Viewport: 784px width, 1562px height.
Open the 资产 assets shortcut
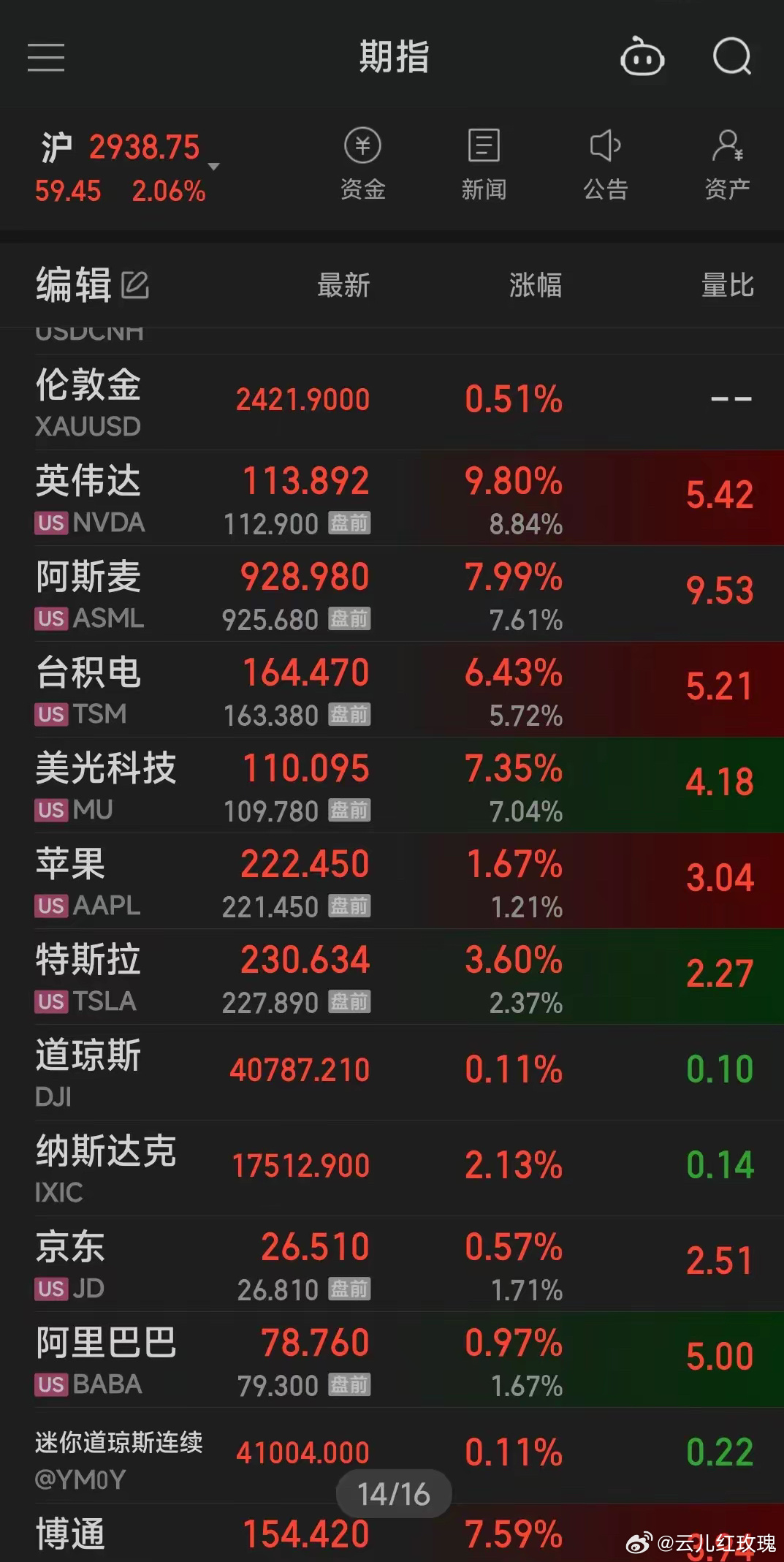tap(727, 164)
